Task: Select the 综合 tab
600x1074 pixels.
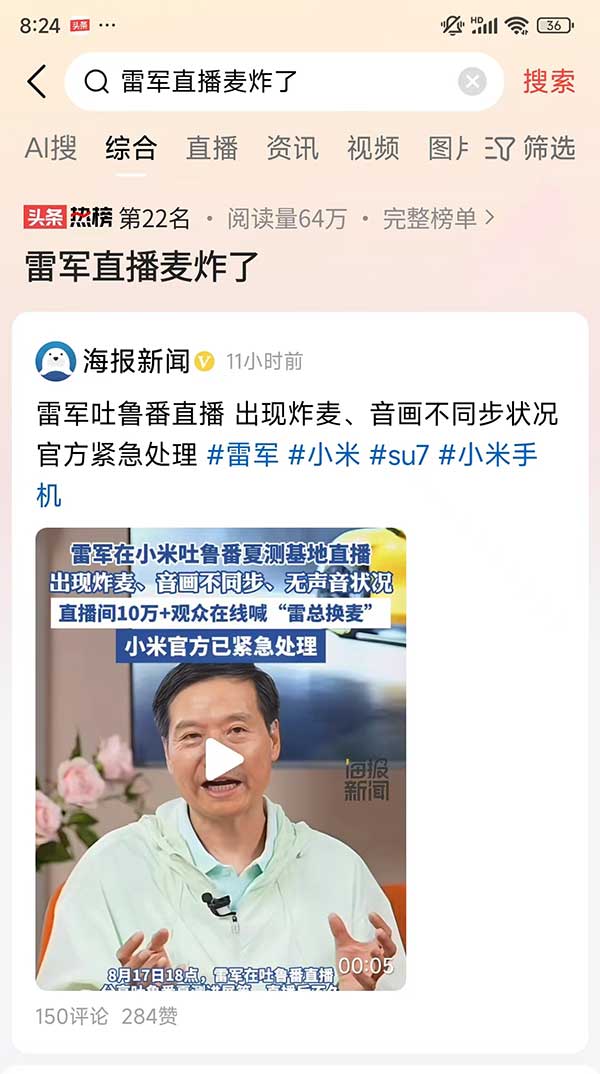Action: 132,148
